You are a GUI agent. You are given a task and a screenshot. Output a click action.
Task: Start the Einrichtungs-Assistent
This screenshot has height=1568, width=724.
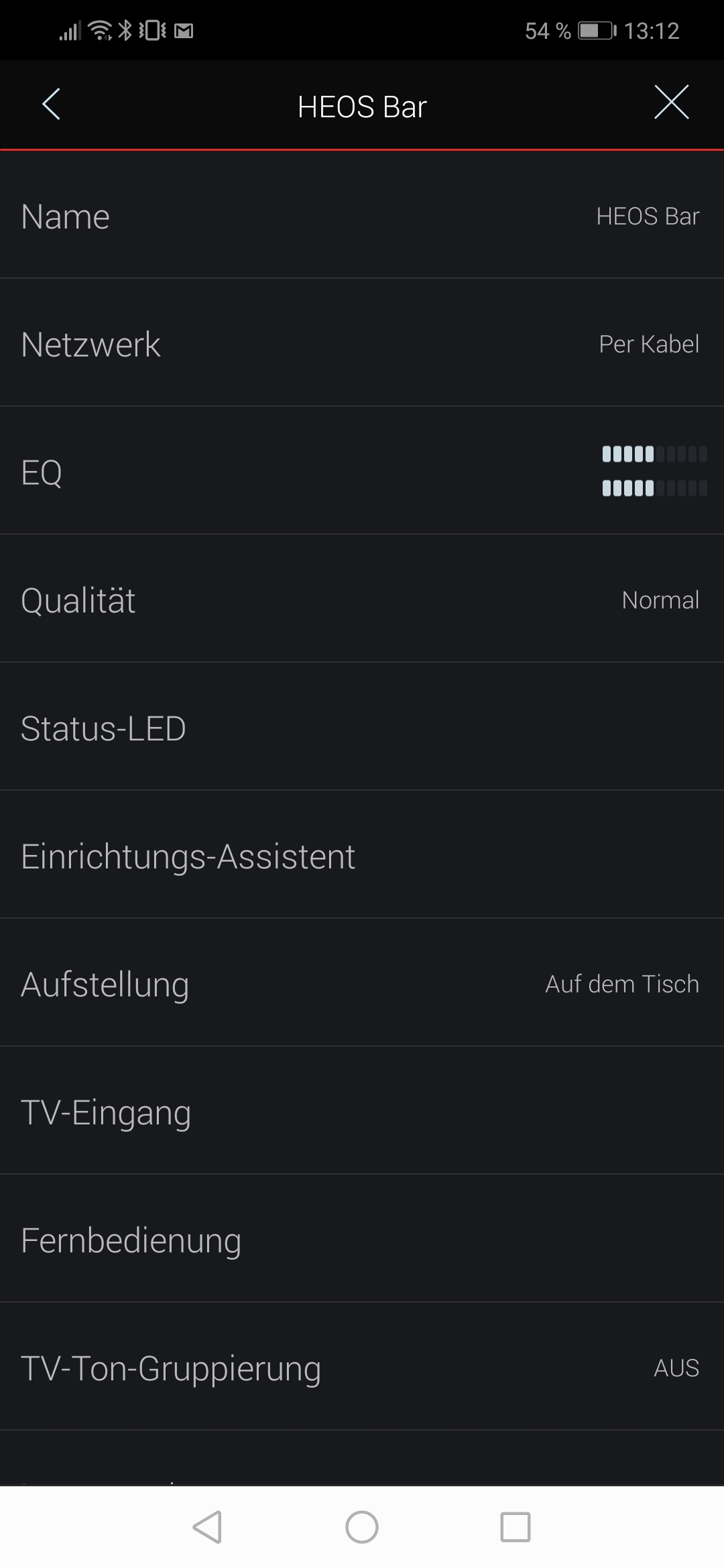coord(362,856)
